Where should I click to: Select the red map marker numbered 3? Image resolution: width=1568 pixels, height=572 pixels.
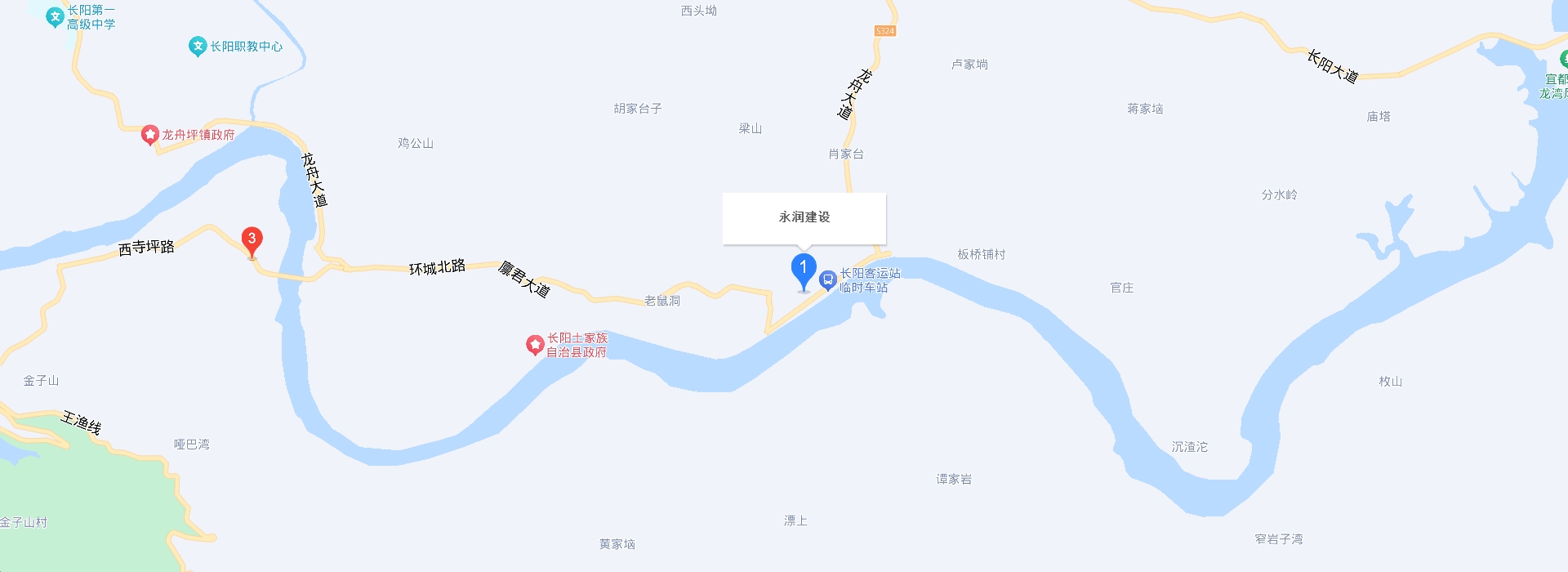point(252,241)
